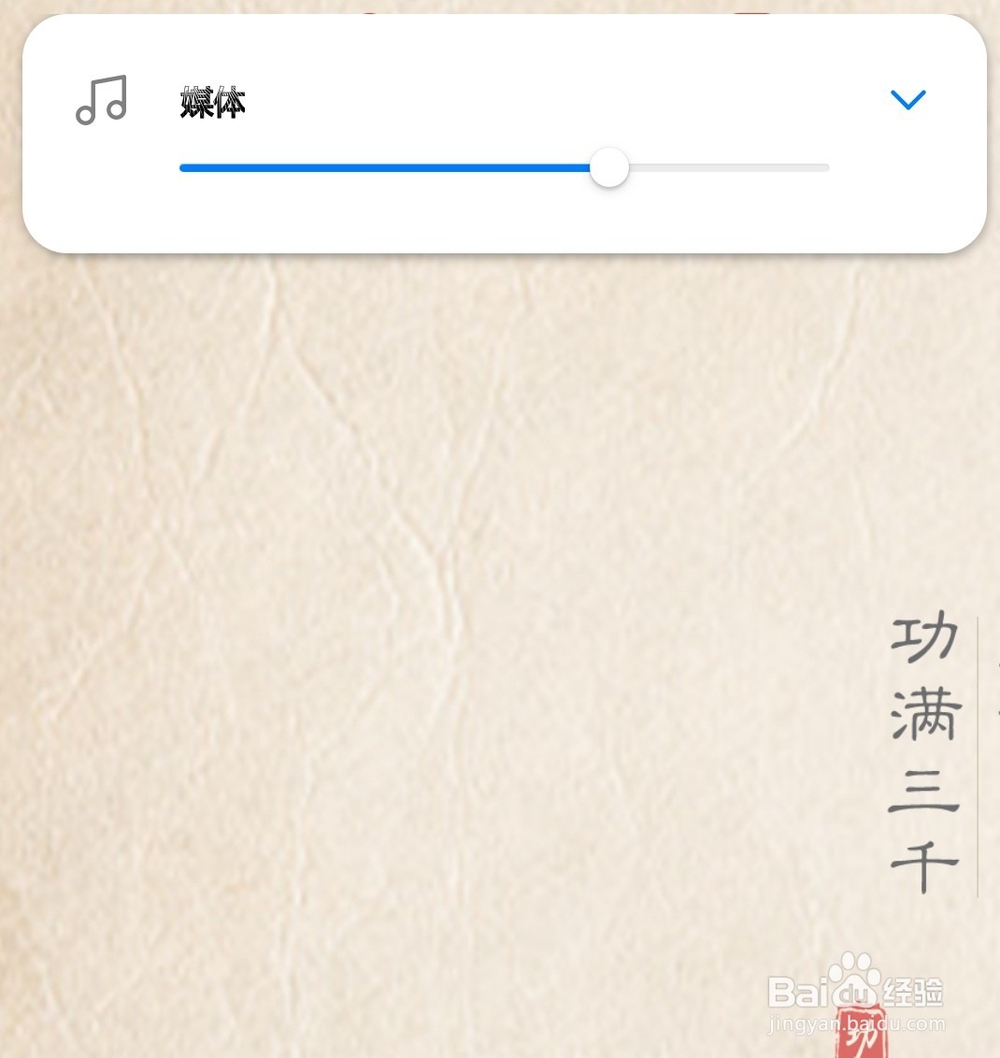Tap the circular slider thumb
The width and height of the screenshot is (1000, 1058).
point(609,167)
